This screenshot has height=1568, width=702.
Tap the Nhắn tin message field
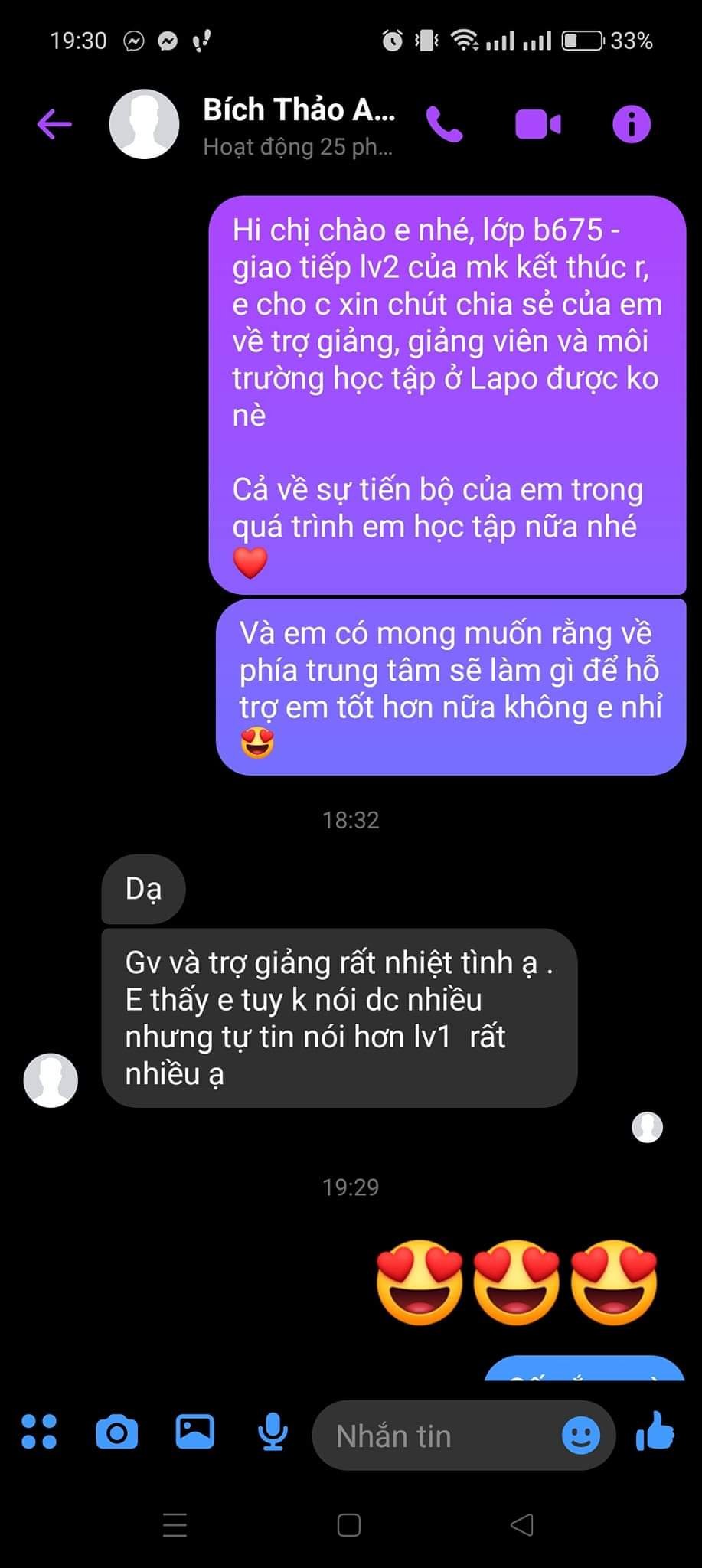point(436,1436)
